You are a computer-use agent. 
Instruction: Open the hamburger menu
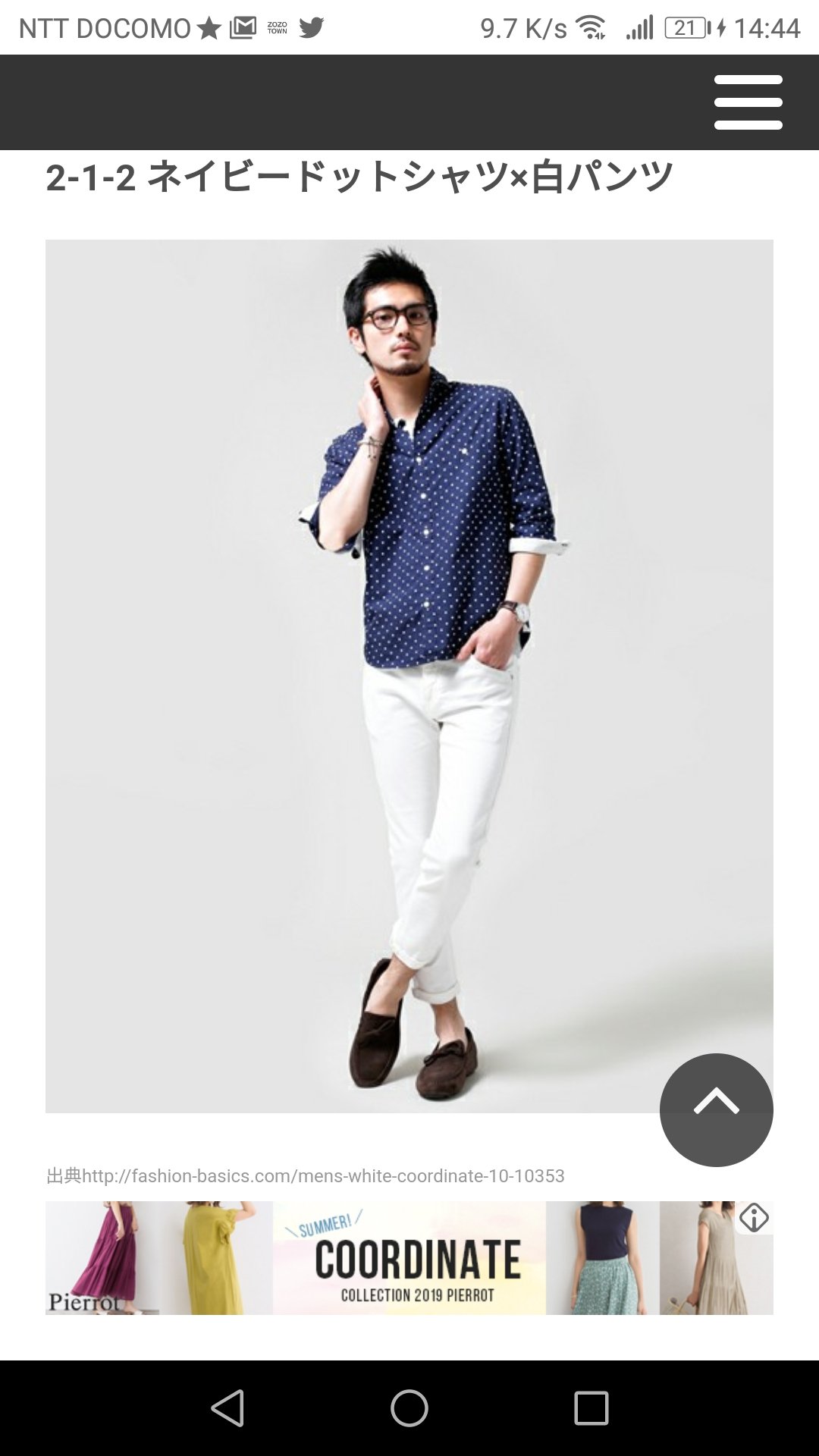[x=748, y=102]
